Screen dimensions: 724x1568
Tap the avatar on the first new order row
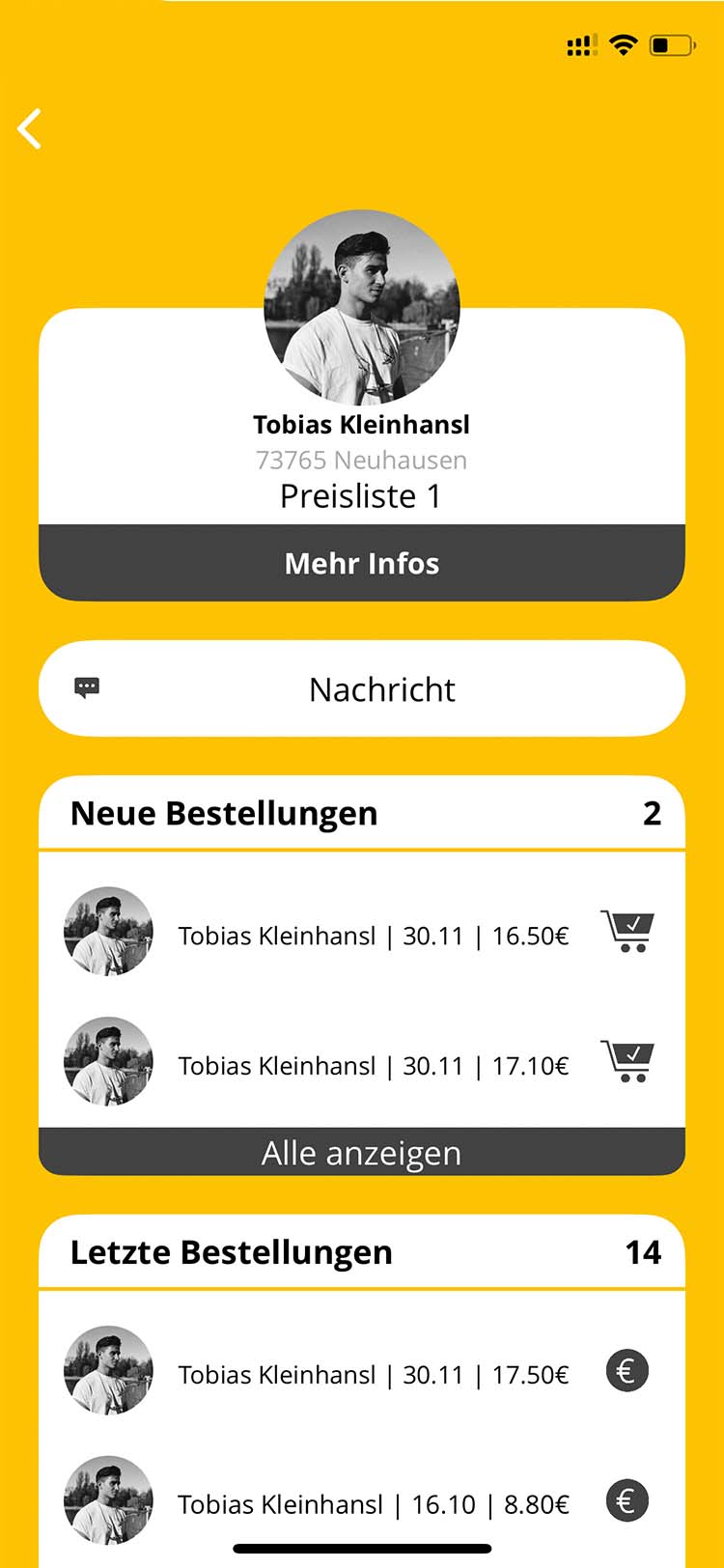[107, 932]
